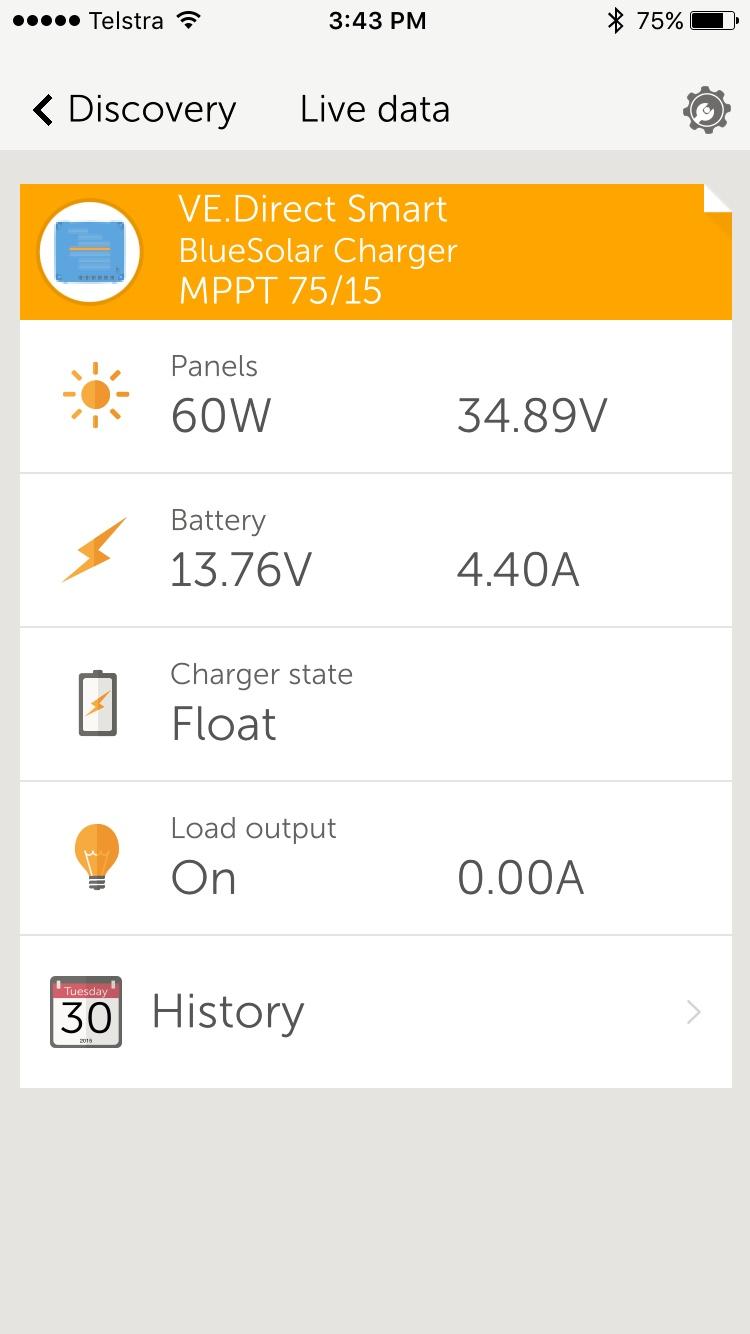This screenshot has width=750, height=1334.
Task: Open the settings gear icon
Action: click(x=706, y=110)
